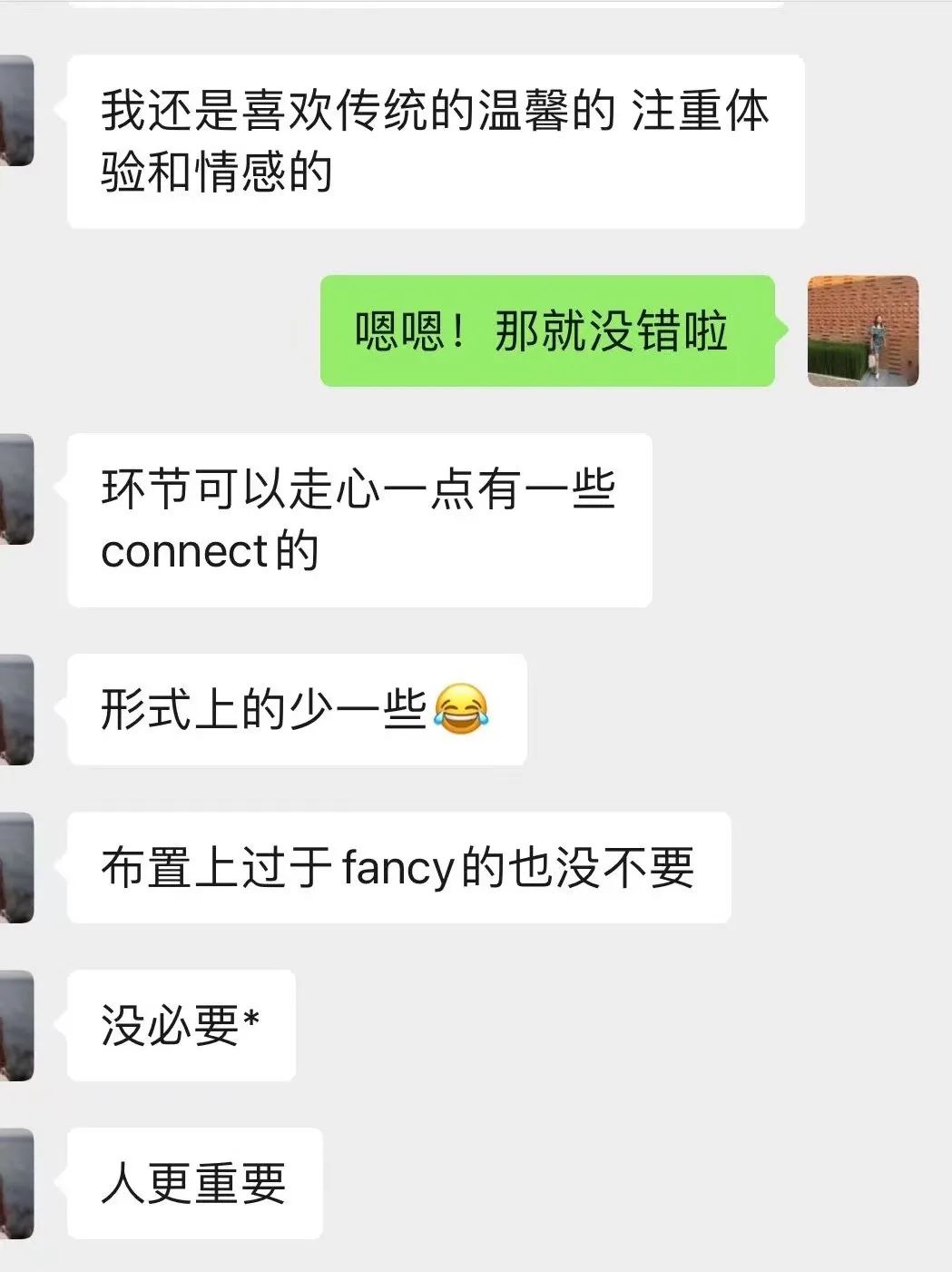Screen dimensions: 952x1272
Task: Open own profile photo beside 那就没错啦 message
Action: [x=862, y=331]
